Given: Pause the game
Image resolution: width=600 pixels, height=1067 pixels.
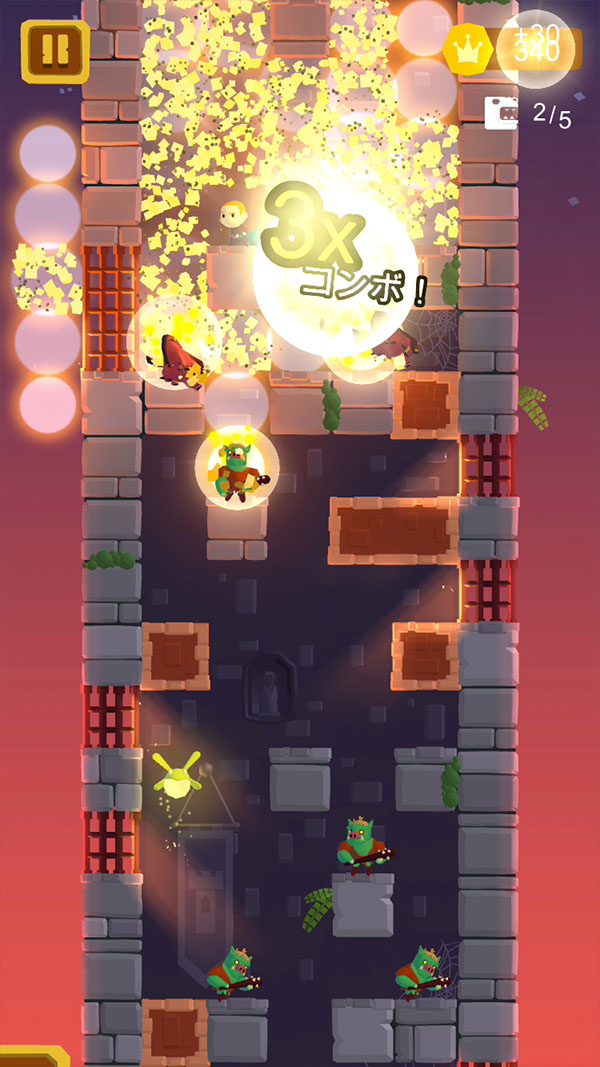Looking at the screenshot, I should (x=54, y=51).
